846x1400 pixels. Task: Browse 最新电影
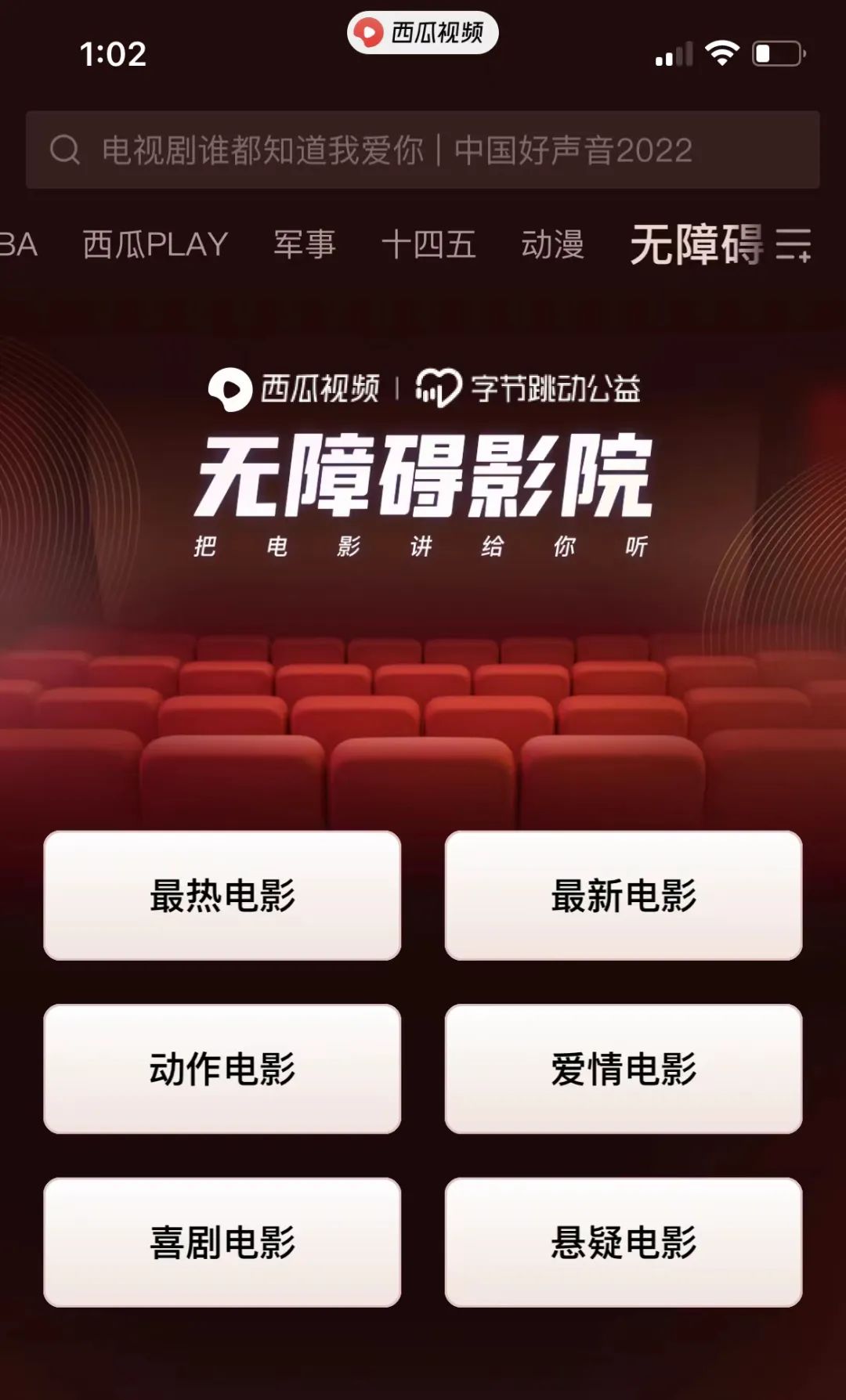[x=624, y=896]
